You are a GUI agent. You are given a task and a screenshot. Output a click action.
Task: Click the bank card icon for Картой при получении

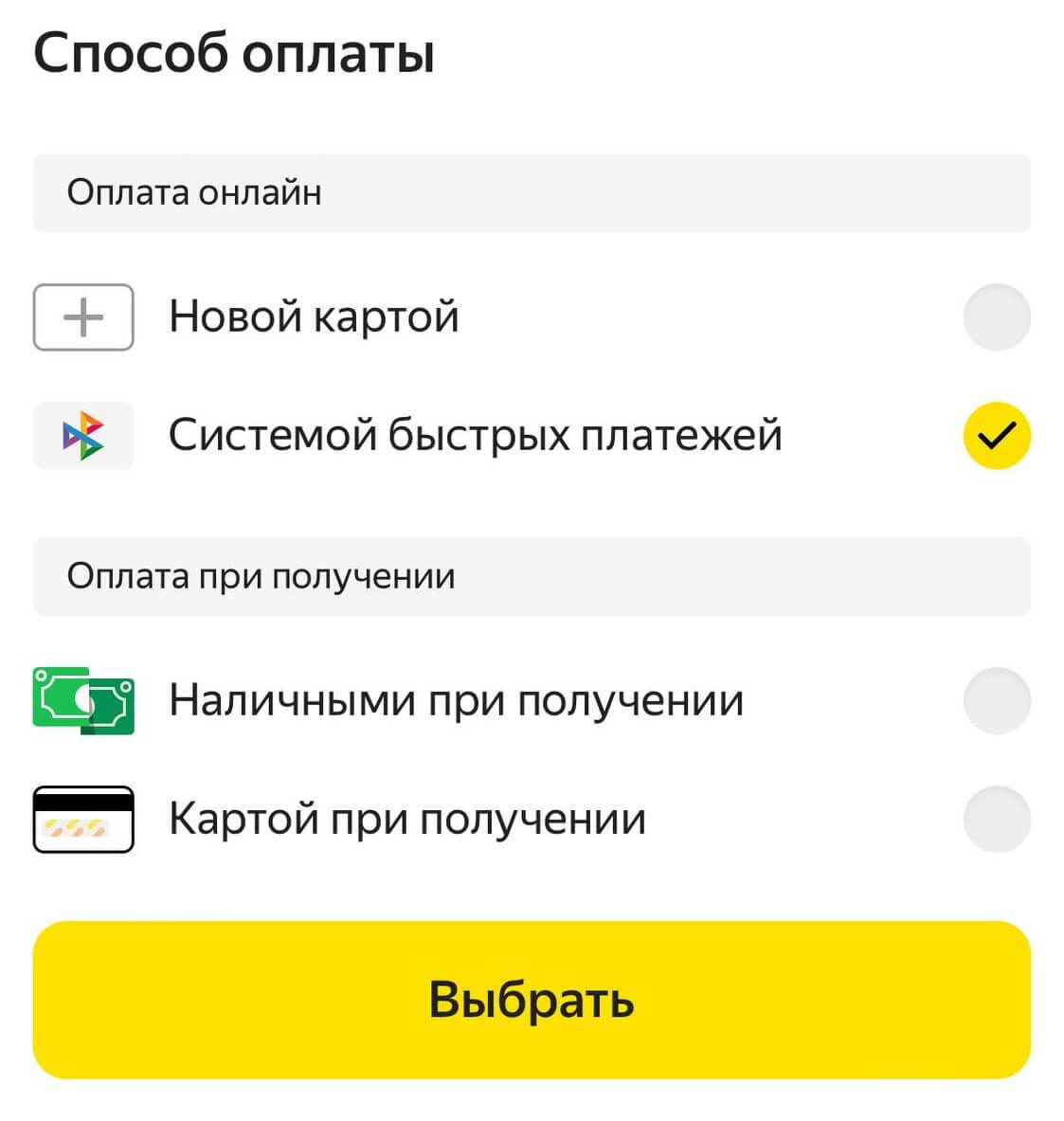pos(82,819)
